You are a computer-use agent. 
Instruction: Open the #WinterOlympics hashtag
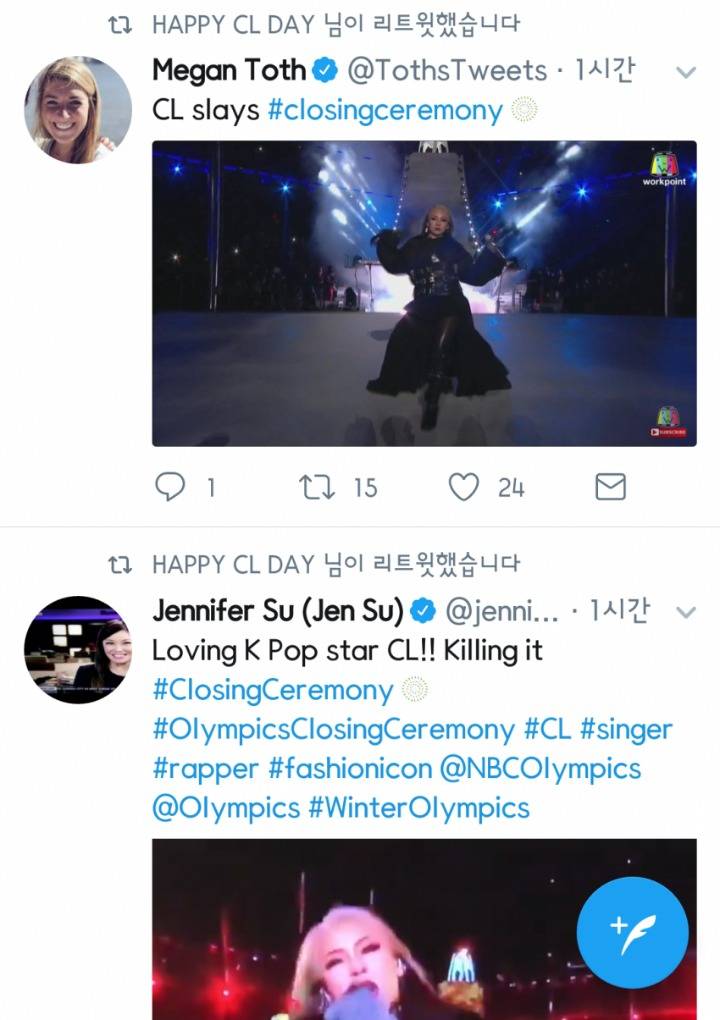click(419, 807)
